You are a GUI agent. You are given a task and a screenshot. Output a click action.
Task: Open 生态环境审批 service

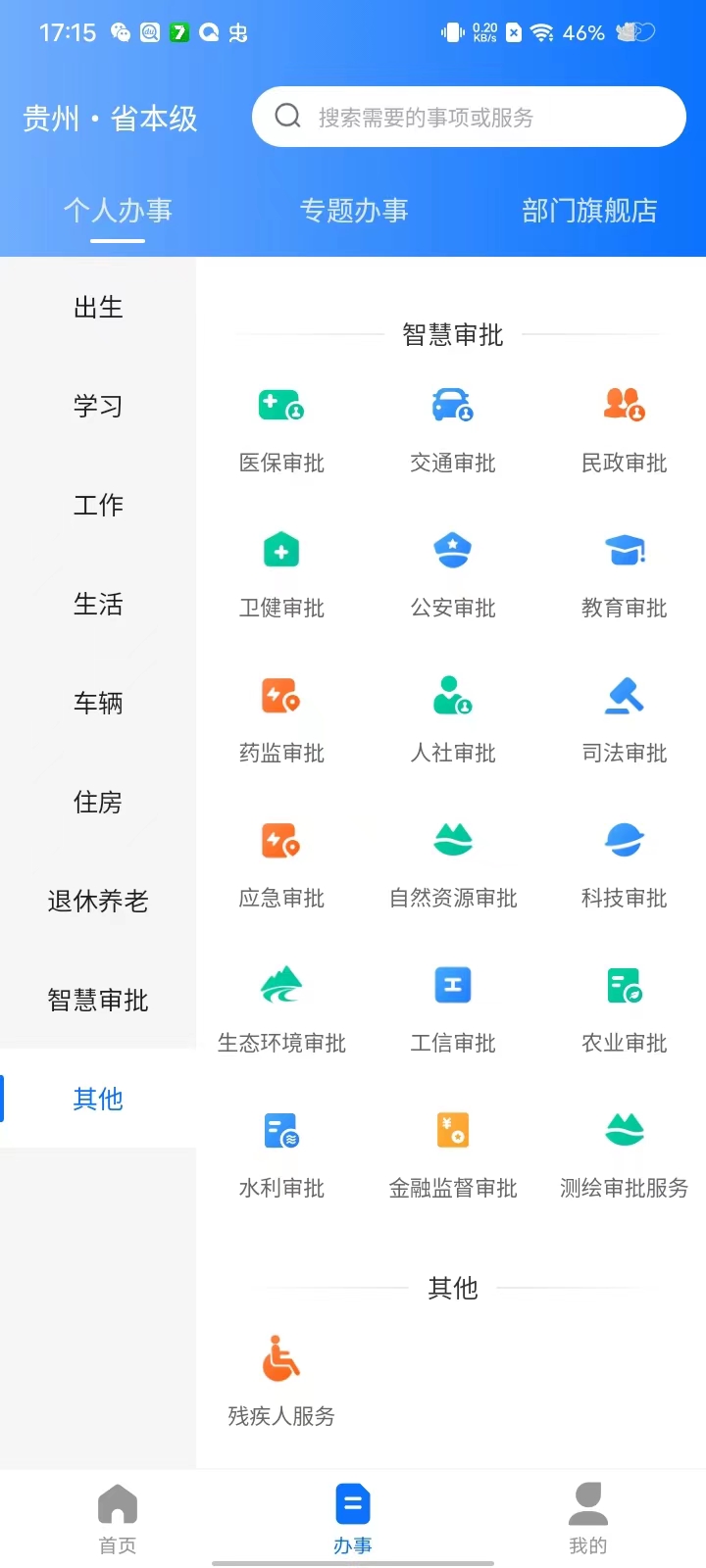(281, 1007)
